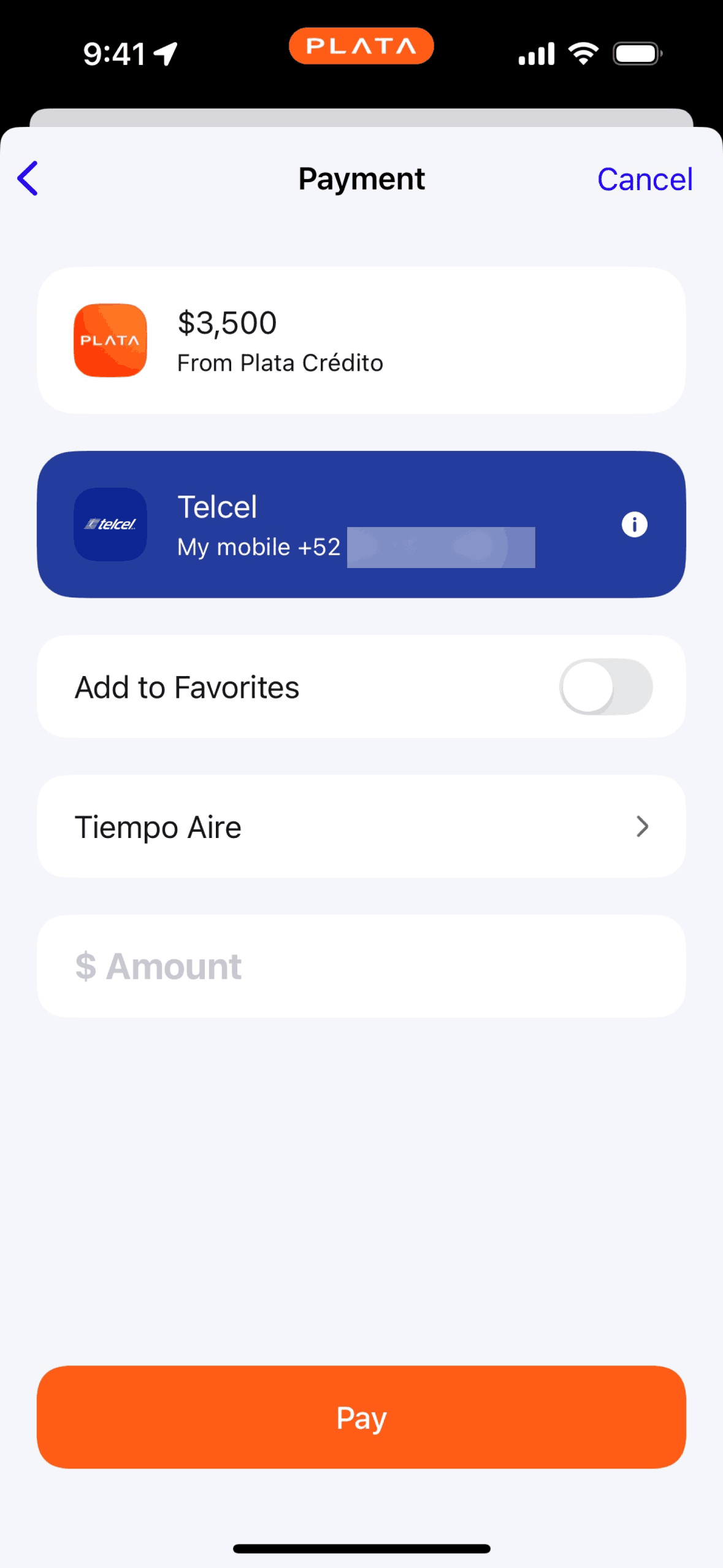Open the Plata Crédito source account card

coord(361,340)
